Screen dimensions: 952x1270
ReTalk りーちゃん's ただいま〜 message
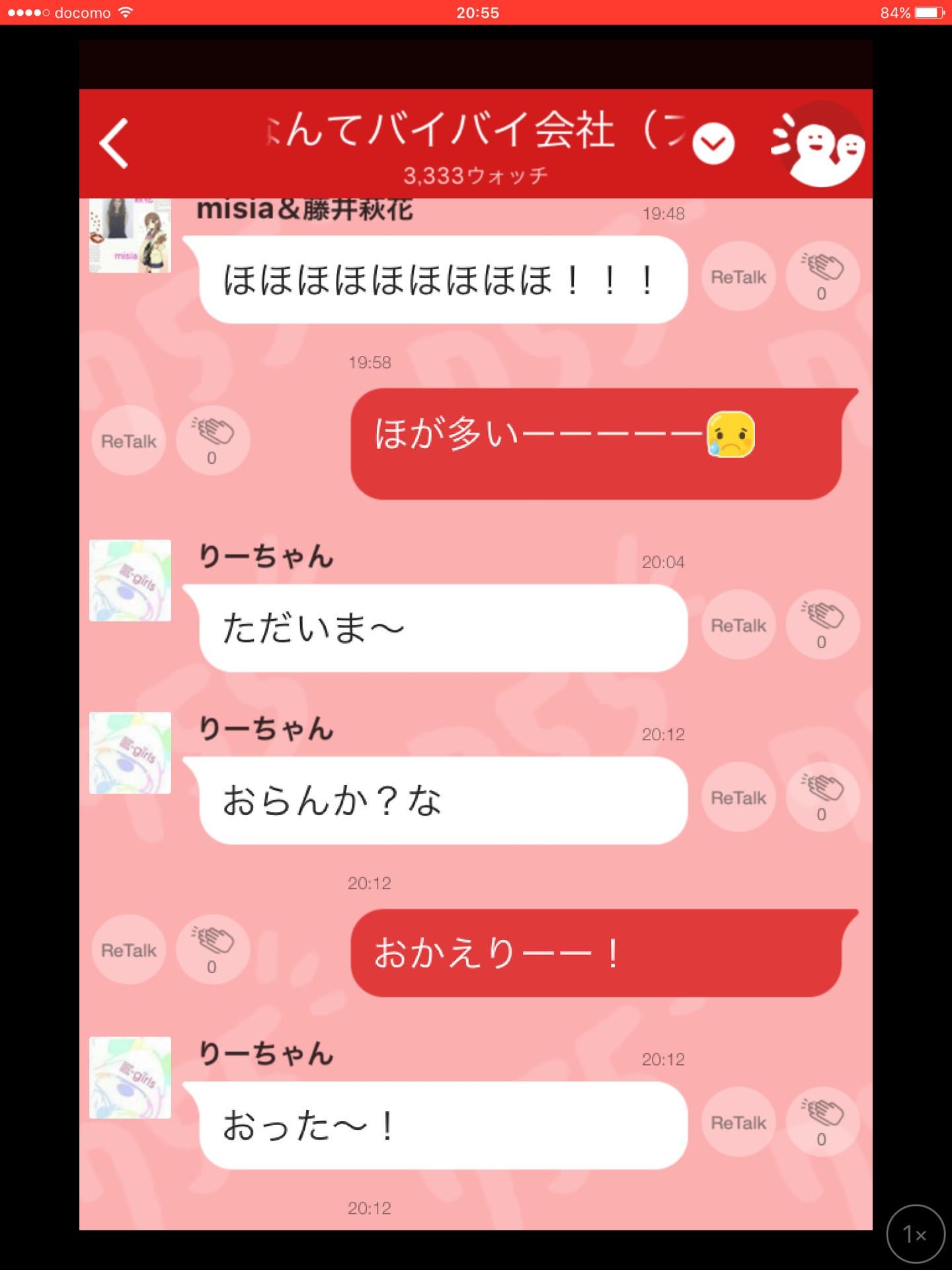pyautogui.click(x=738, y=625)
